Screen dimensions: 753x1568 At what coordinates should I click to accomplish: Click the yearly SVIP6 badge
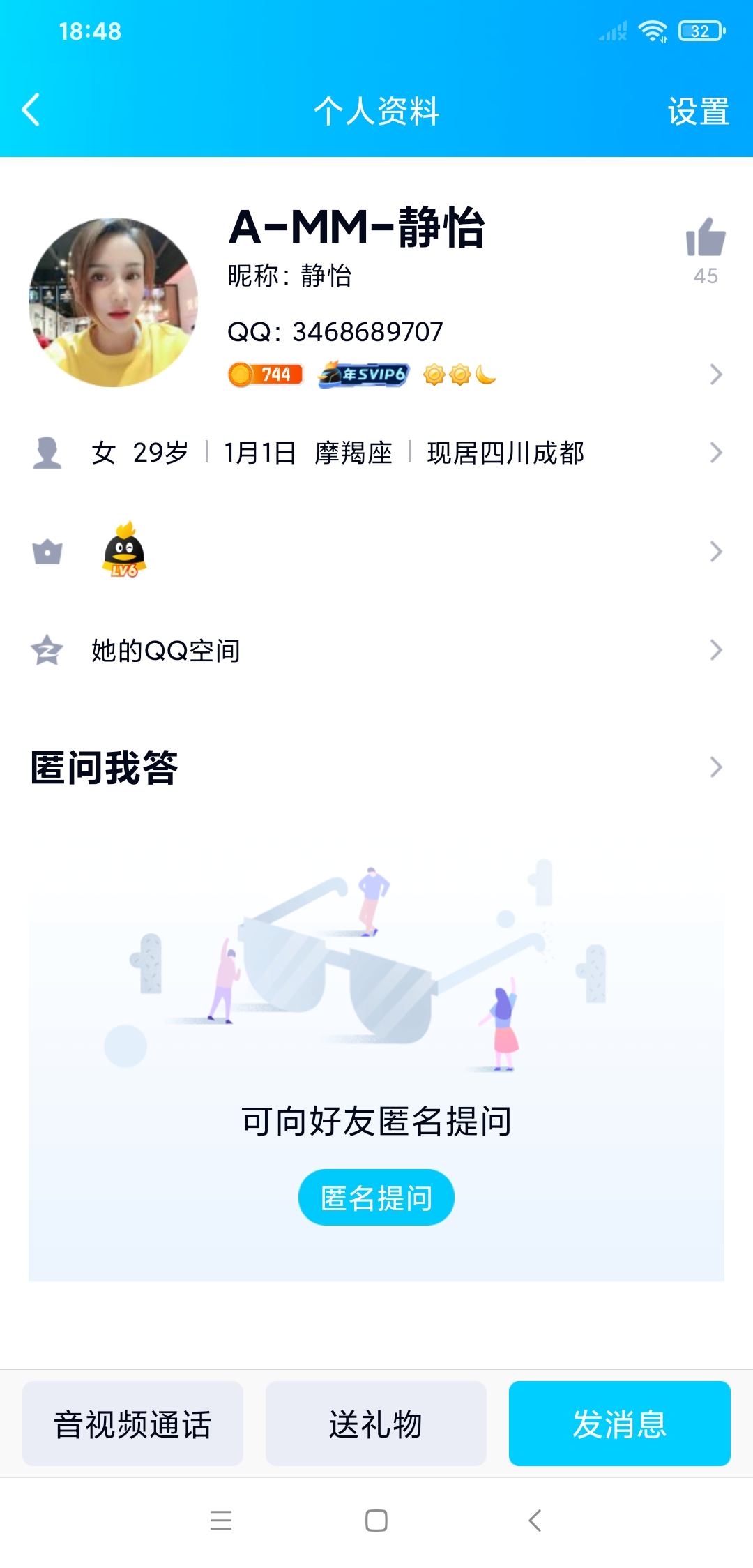click(x=363, y=374)
